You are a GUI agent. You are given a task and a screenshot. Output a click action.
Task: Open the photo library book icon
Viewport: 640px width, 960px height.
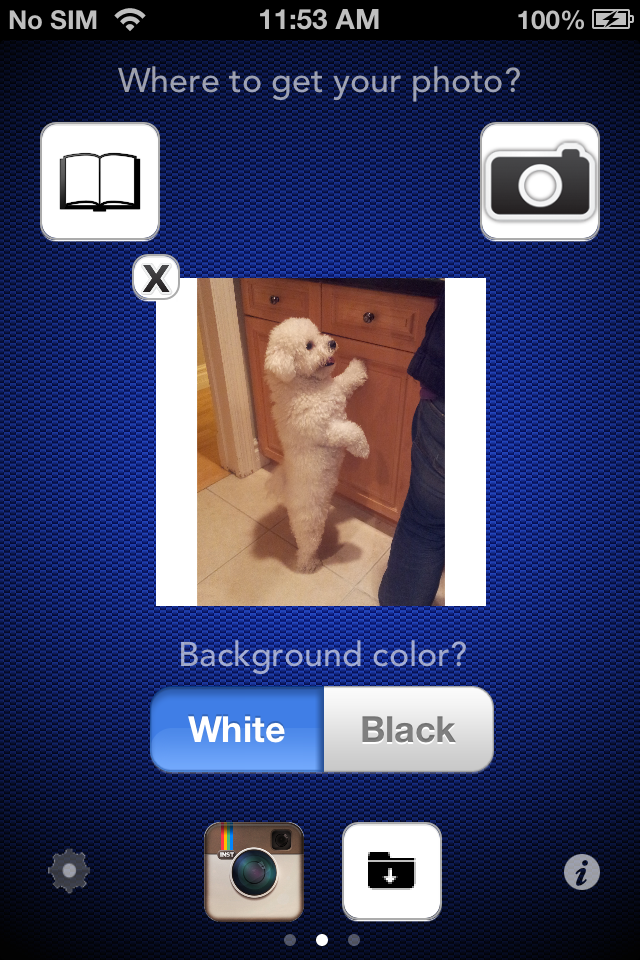[100, 181]
